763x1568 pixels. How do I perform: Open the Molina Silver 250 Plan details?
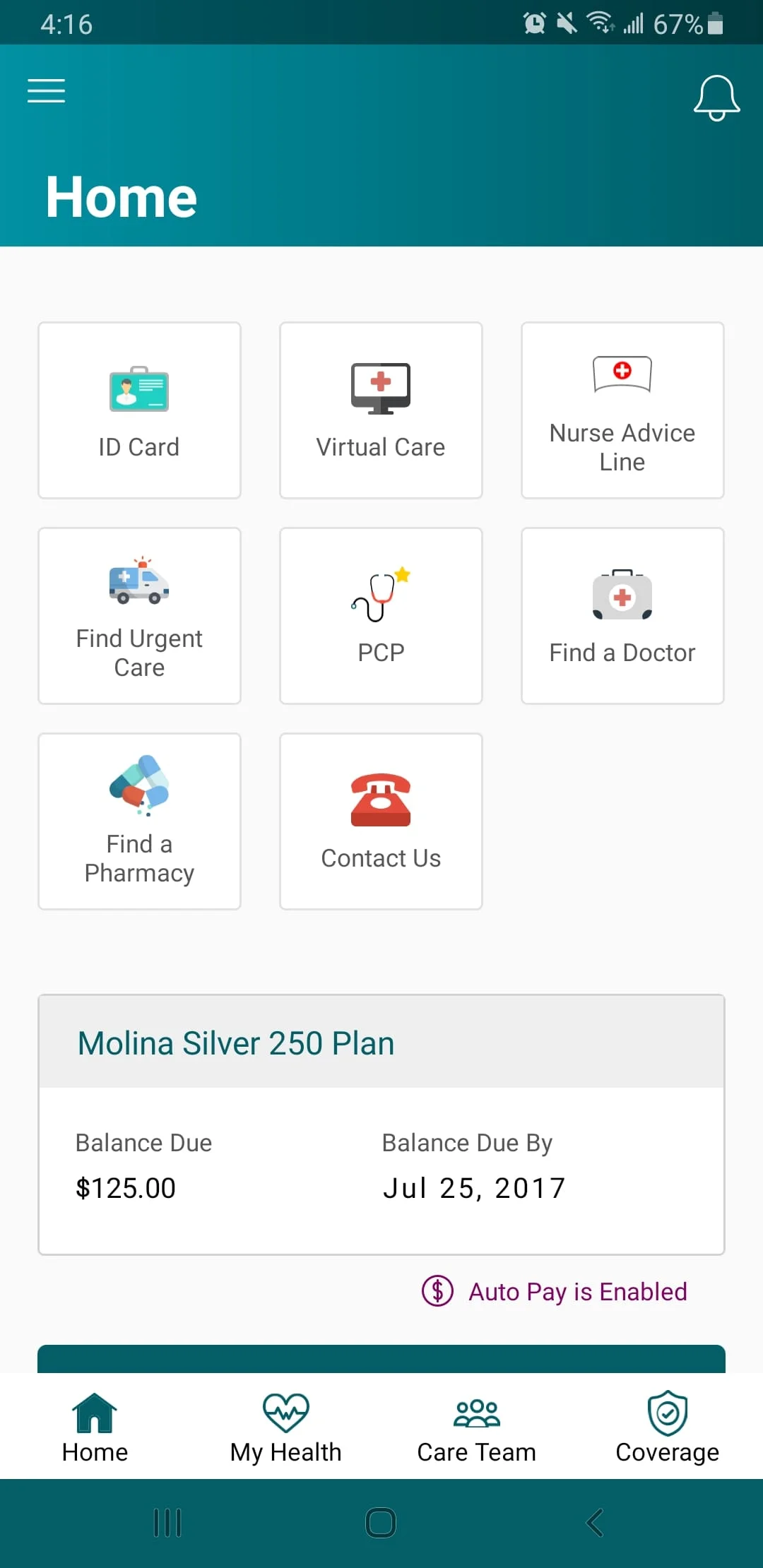pos(236,1043)
